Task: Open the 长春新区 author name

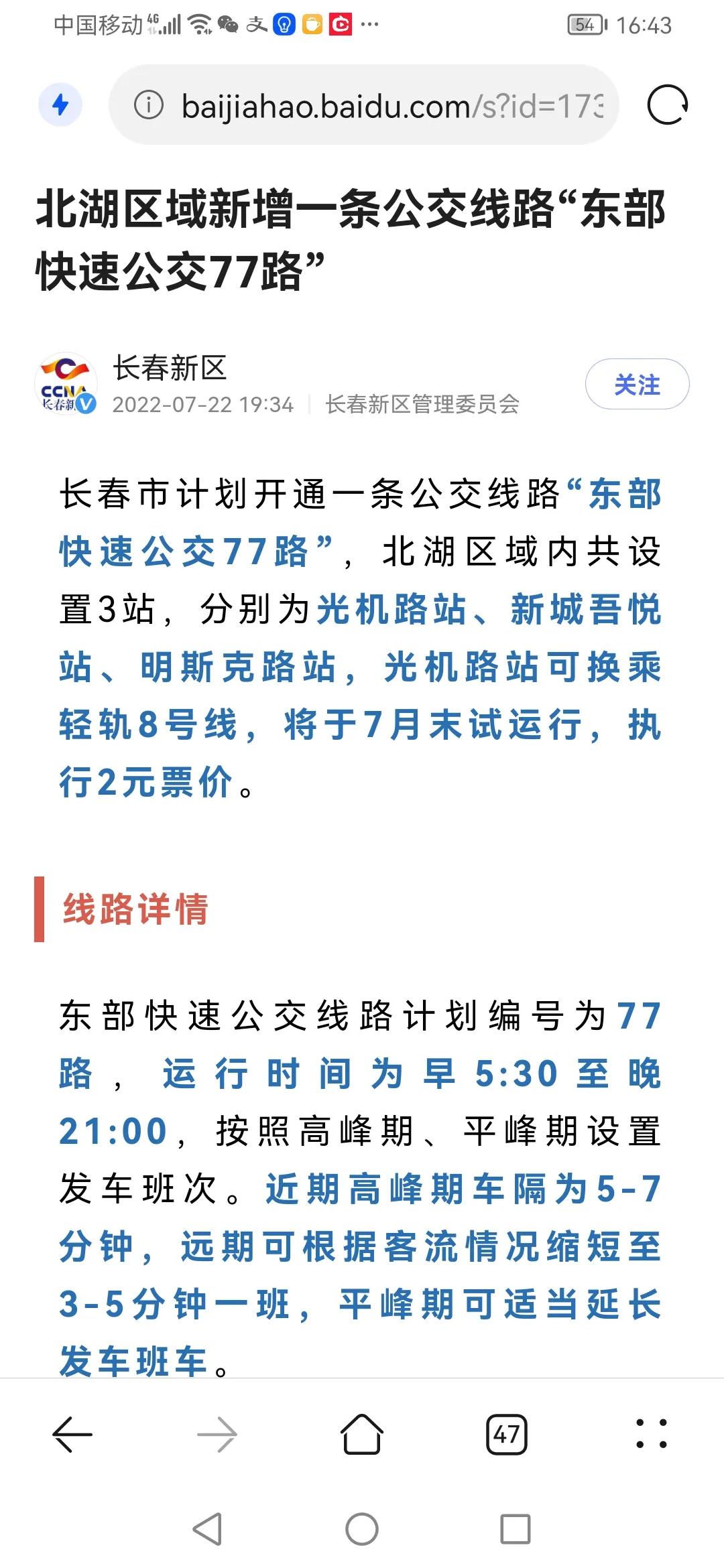Action: point(170,368)
